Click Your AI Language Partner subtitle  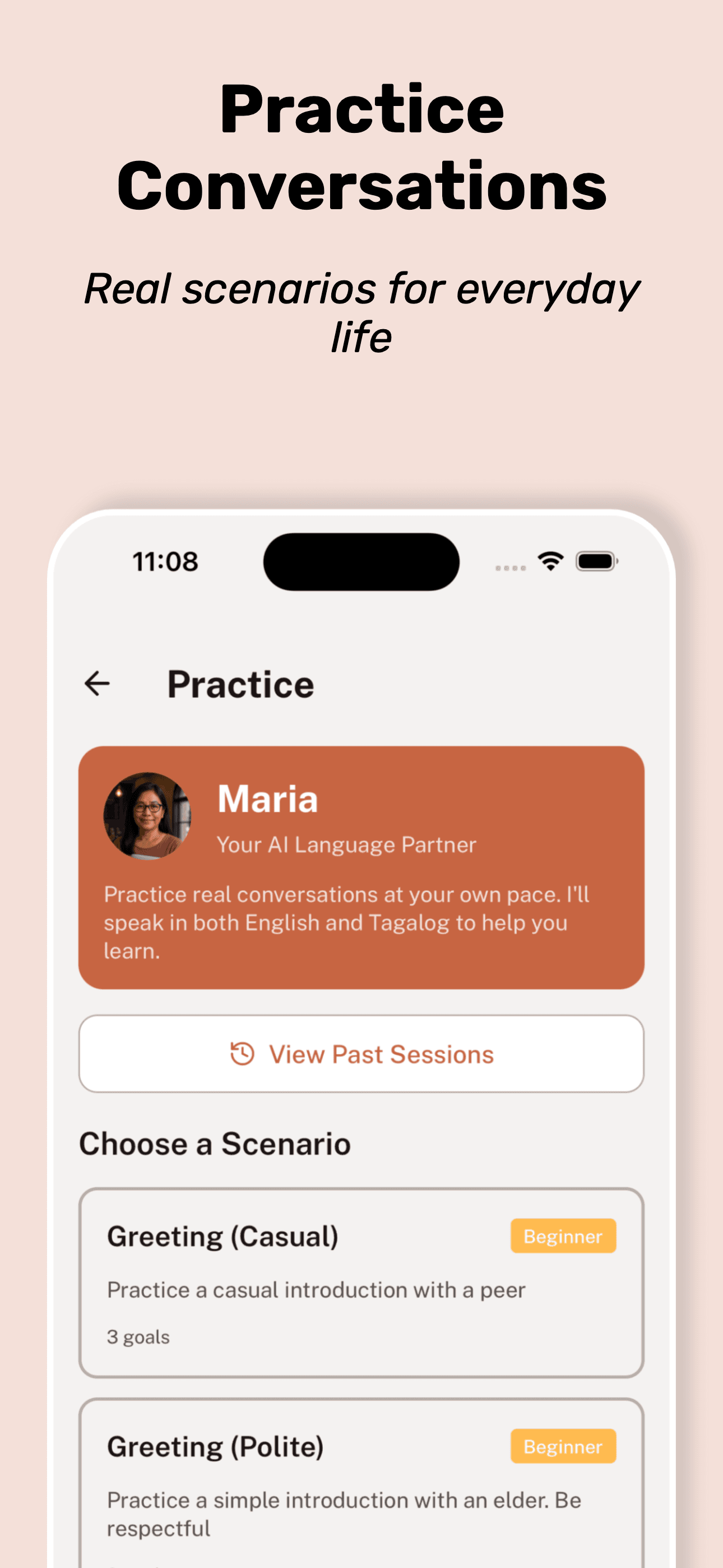pos(346,845)
